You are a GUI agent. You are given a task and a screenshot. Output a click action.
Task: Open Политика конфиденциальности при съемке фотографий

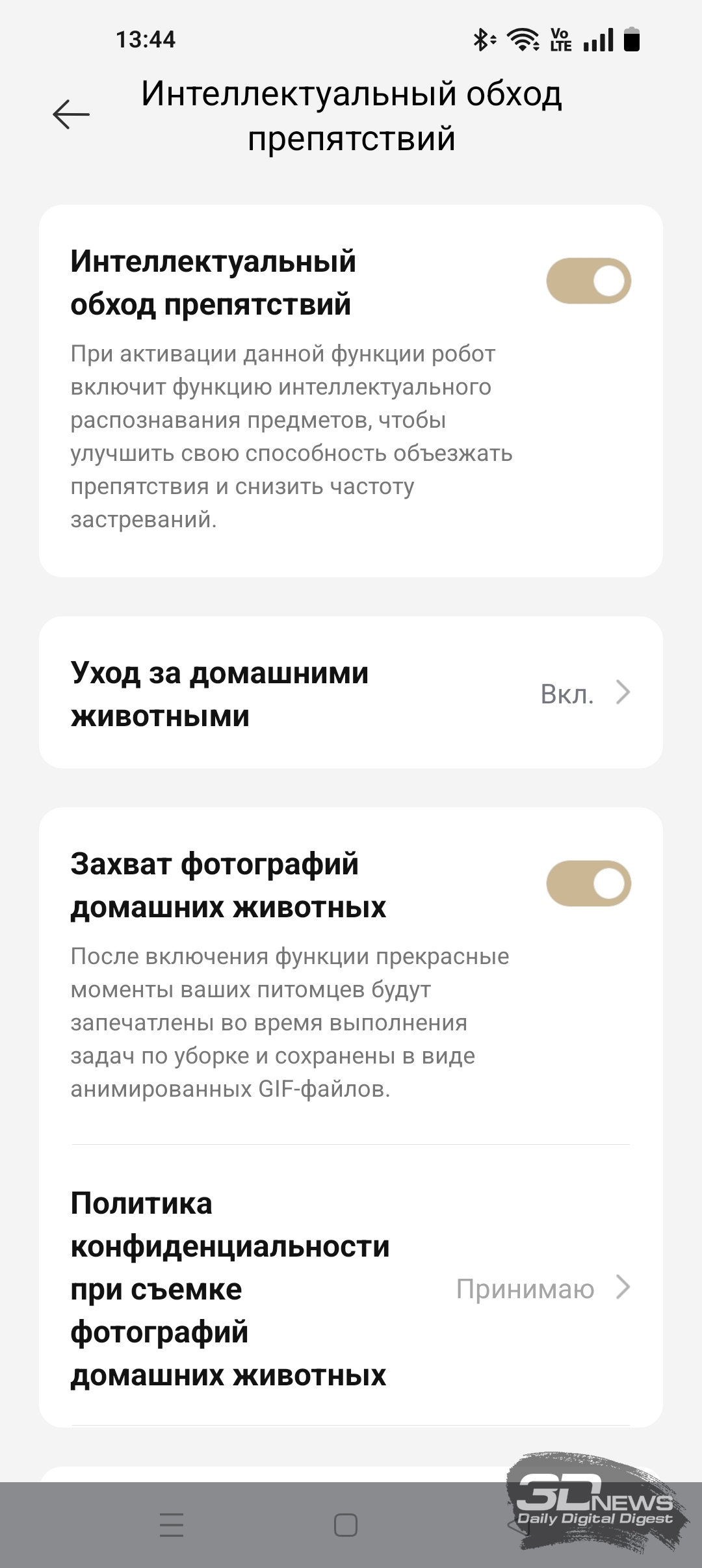[x=351, y=1288]
